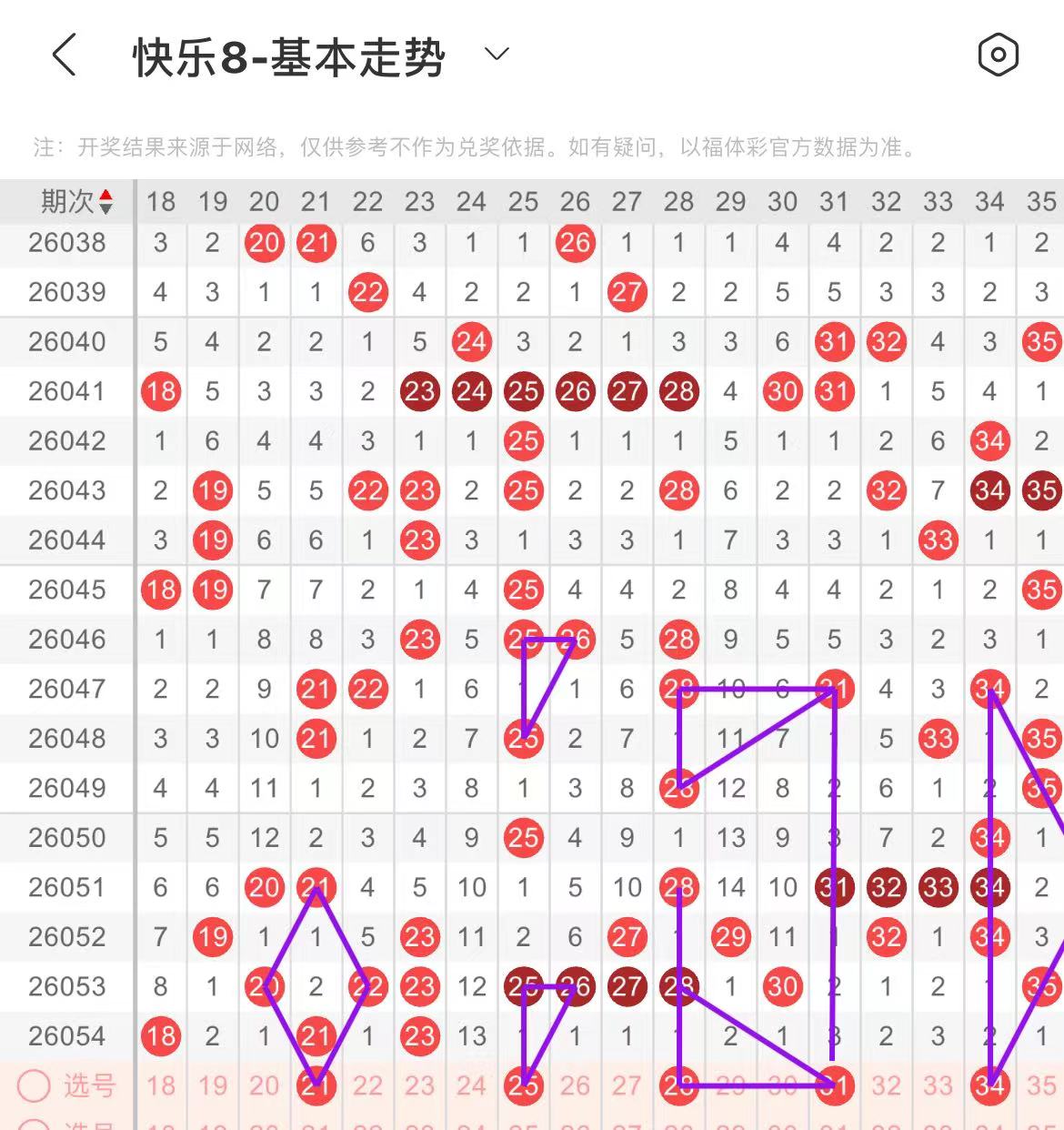Screen dimensions: 1064x1130
Task: Choose number 22 in the 选号 row
Action: [367, 1085]
